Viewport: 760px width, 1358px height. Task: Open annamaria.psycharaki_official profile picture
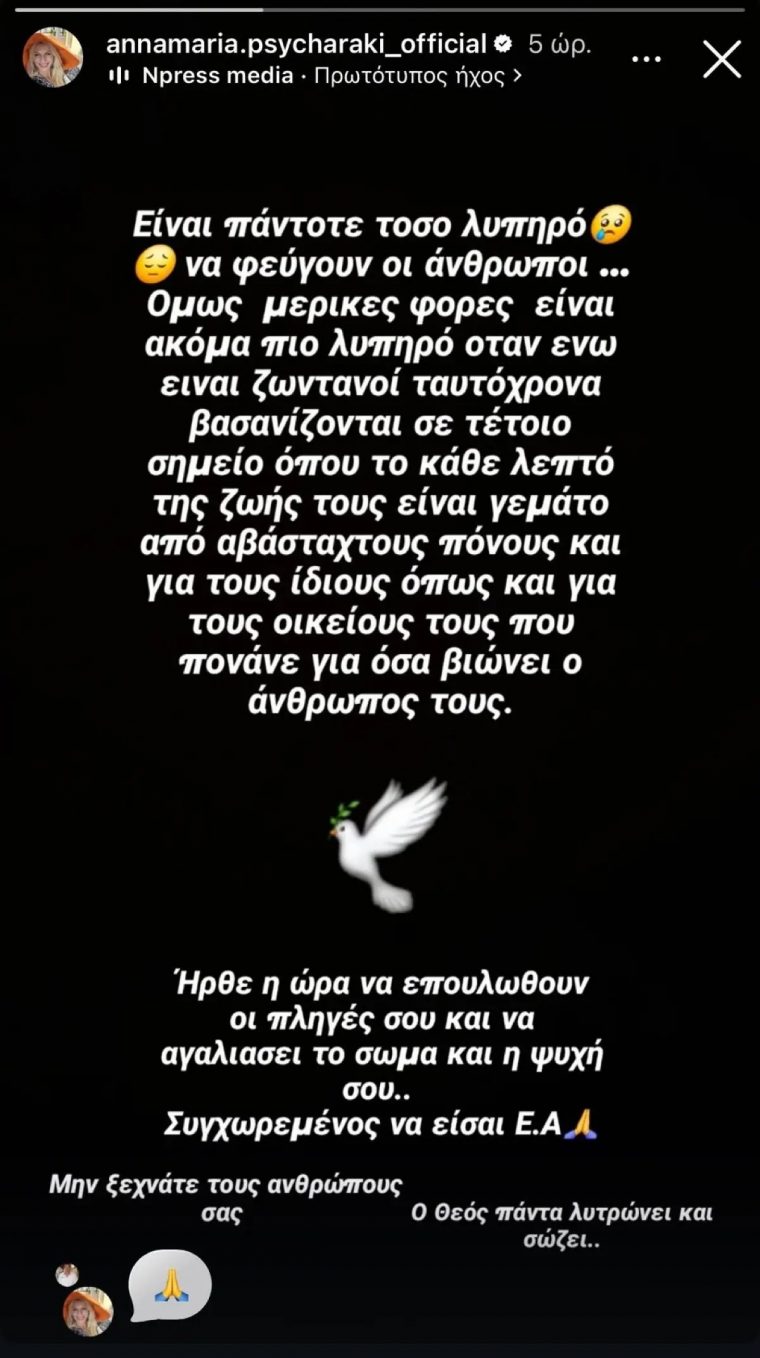point(52,57)
